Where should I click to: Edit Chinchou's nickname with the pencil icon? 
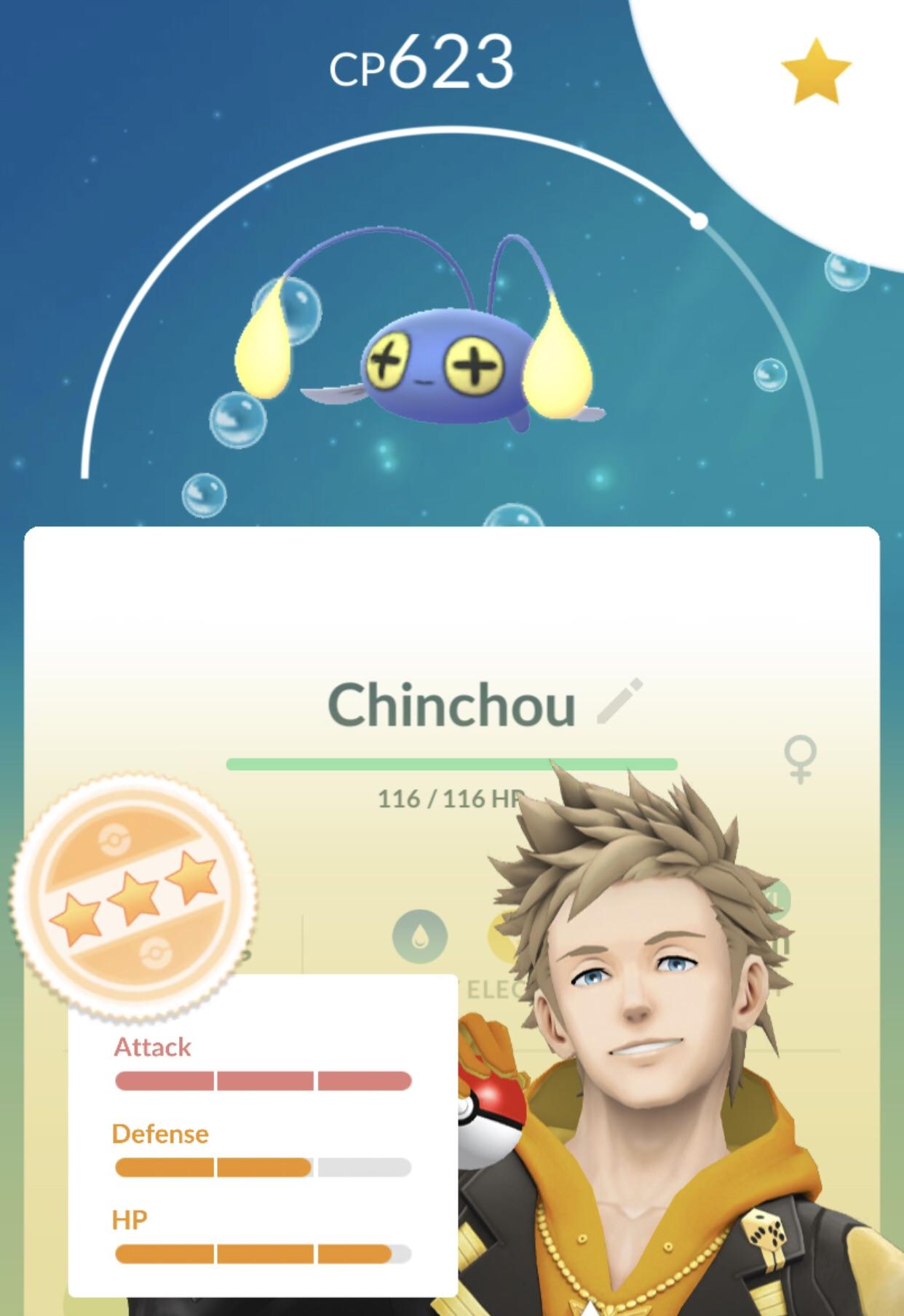tap(619, 702)
